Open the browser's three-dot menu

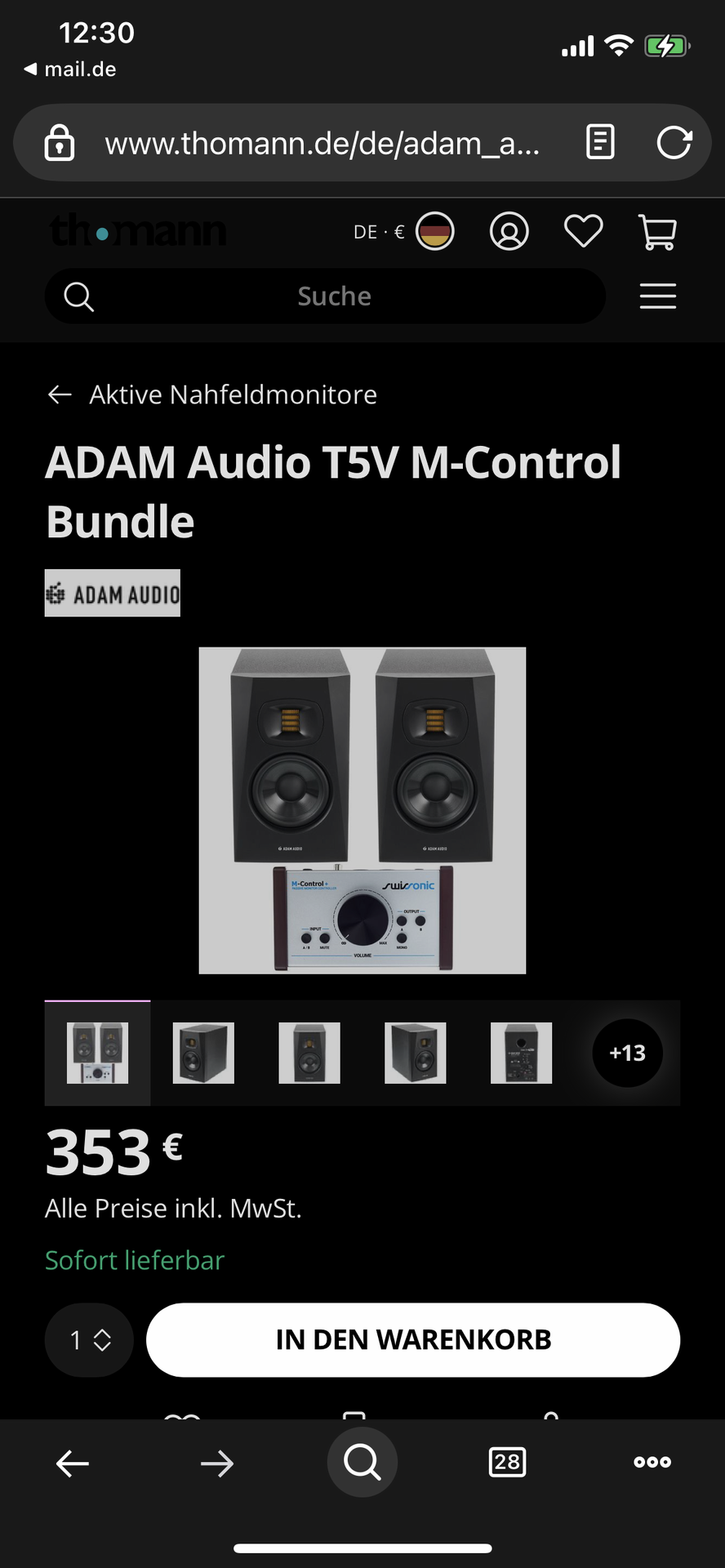click(652, 1462)
